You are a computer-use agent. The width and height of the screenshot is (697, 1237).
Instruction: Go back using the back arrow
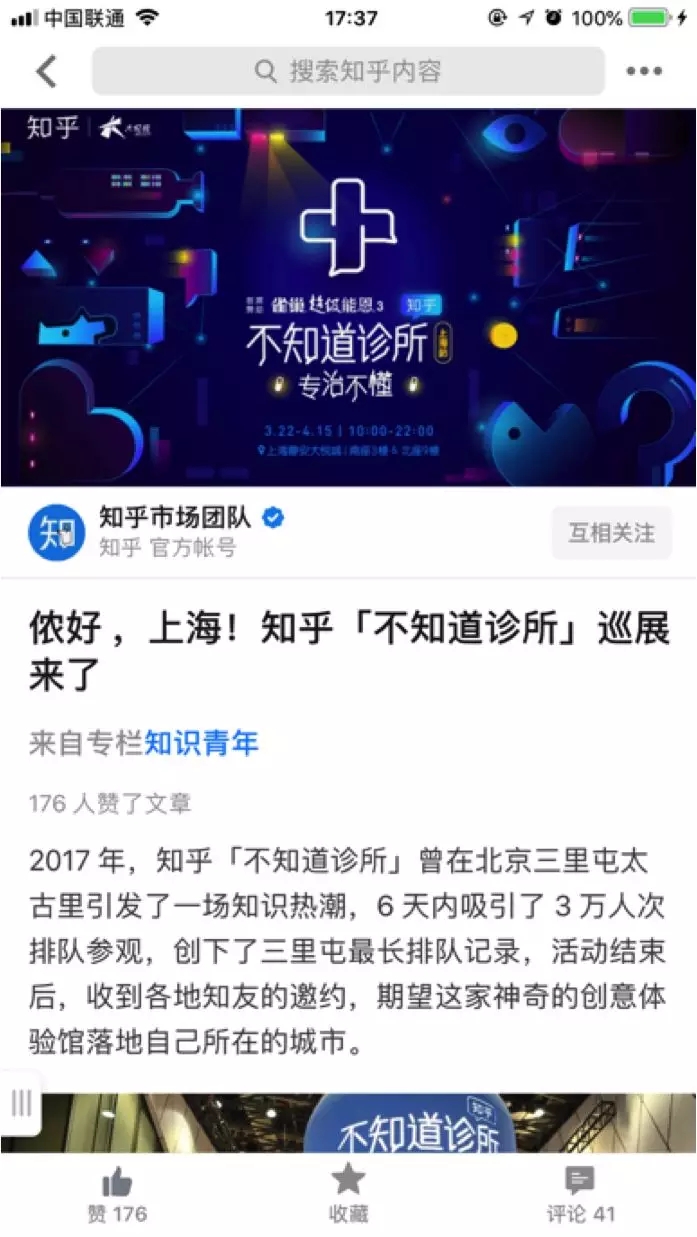point(46,71)
